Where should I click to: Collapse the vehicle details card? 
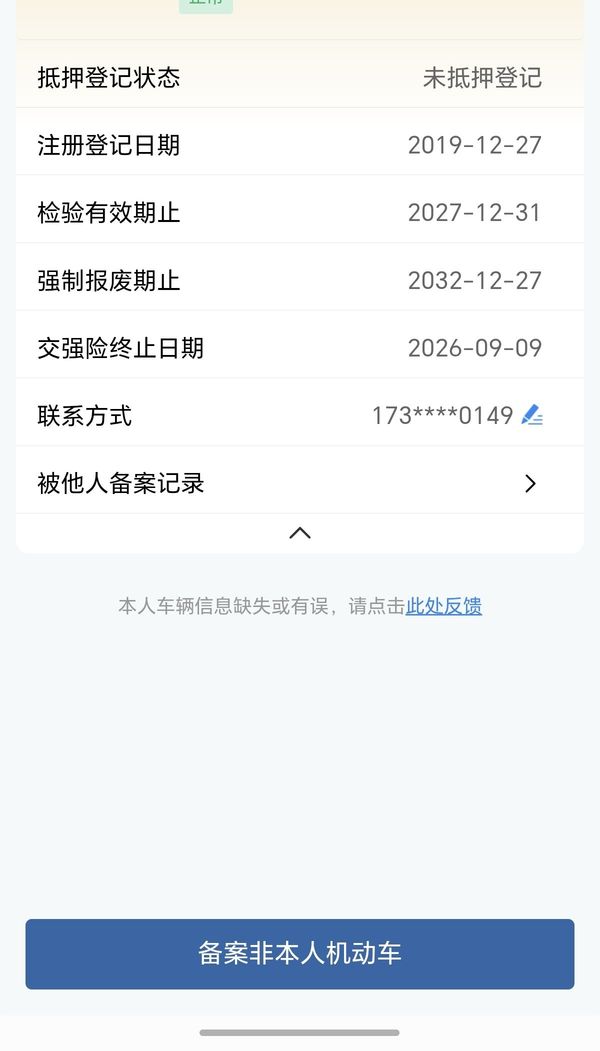(x=300, y=533)
